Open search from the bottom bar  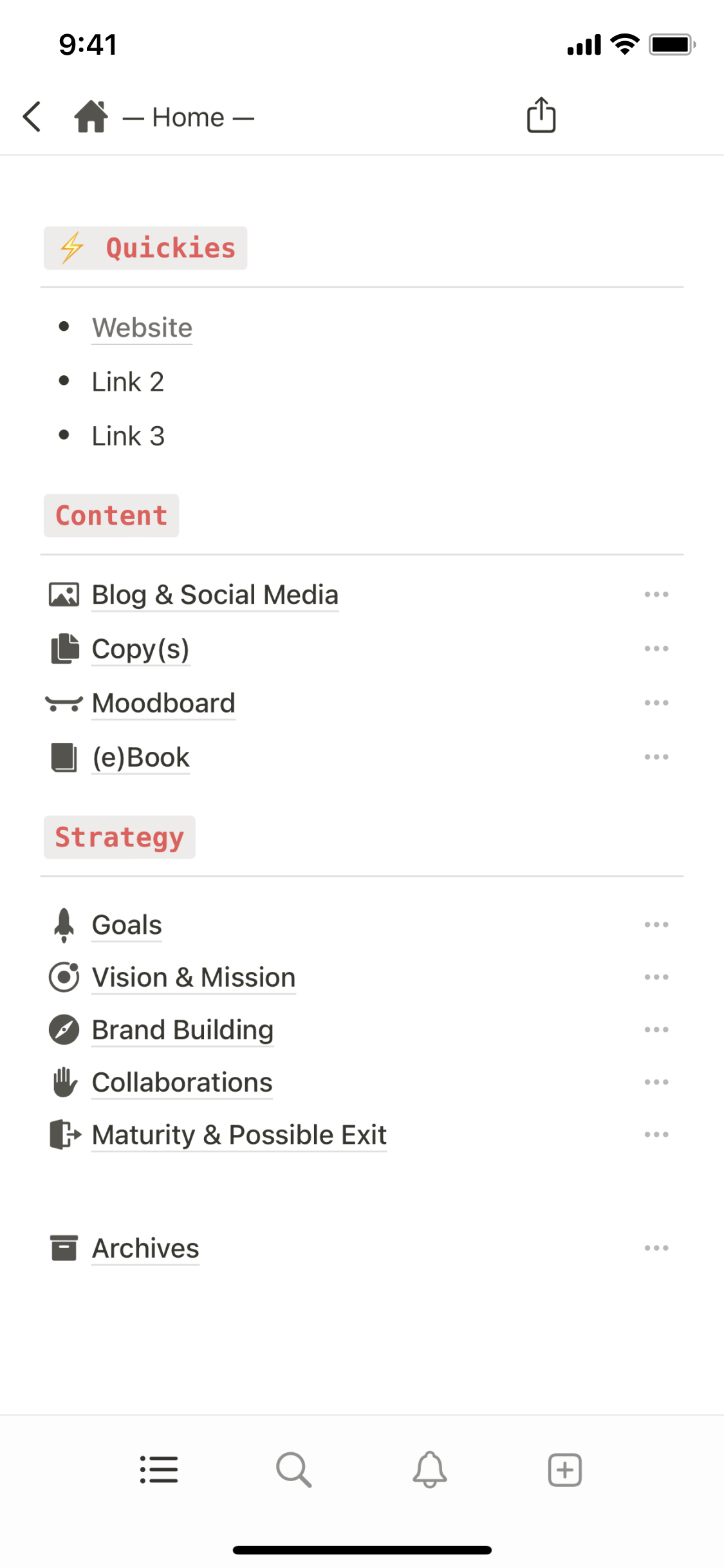tap(294, 1470)
